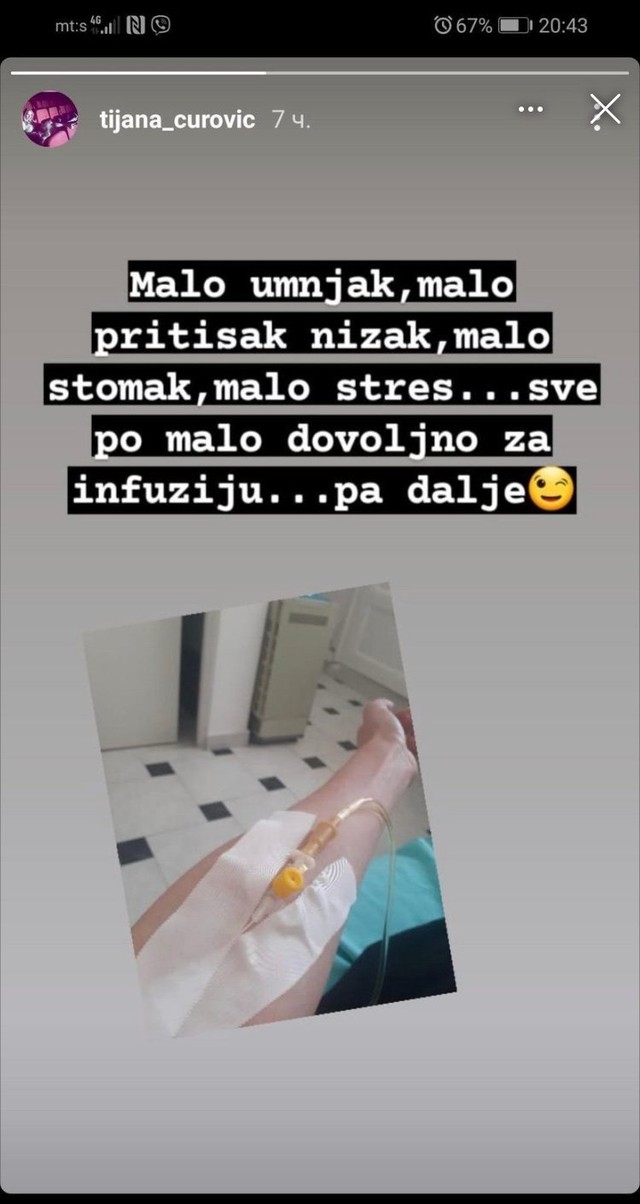
Task: Open the tijana_curovic username link
Action: point(178,120)
